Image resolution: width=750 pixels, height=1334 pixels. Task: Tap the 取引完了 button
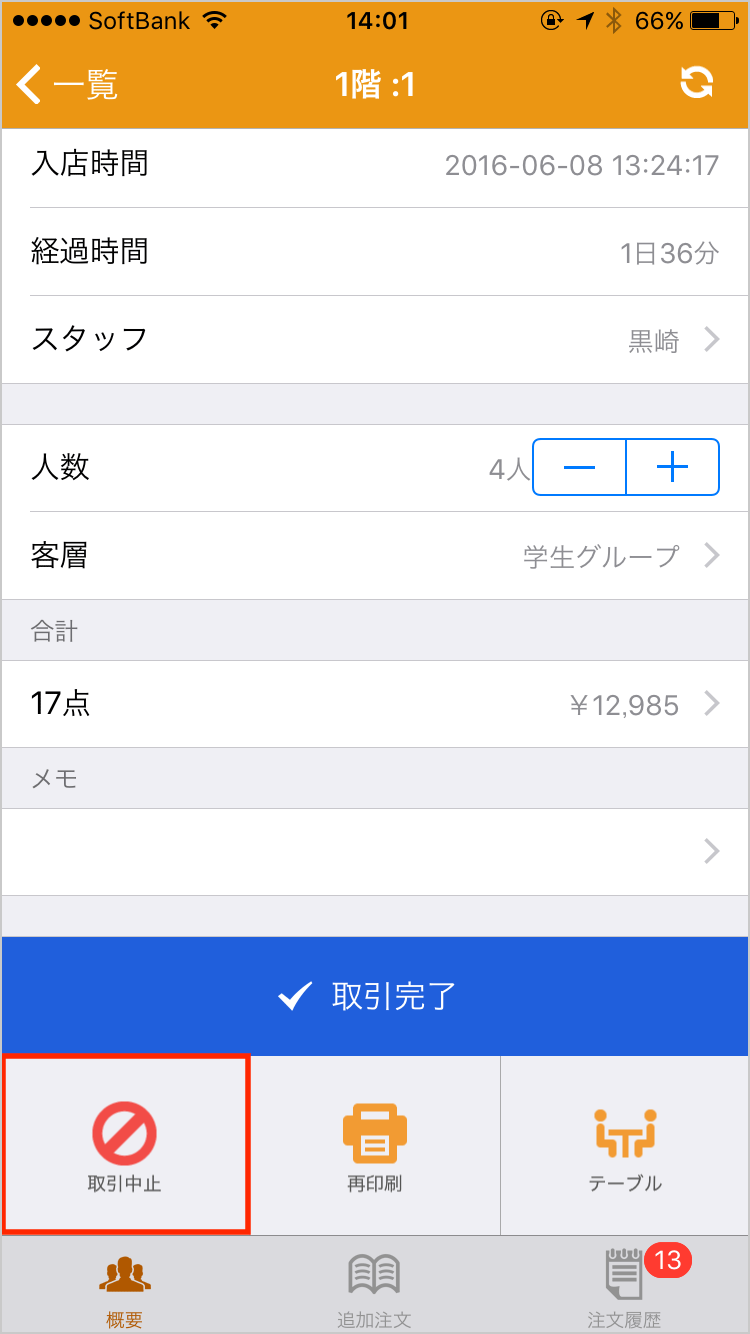(x=375, y=996)
